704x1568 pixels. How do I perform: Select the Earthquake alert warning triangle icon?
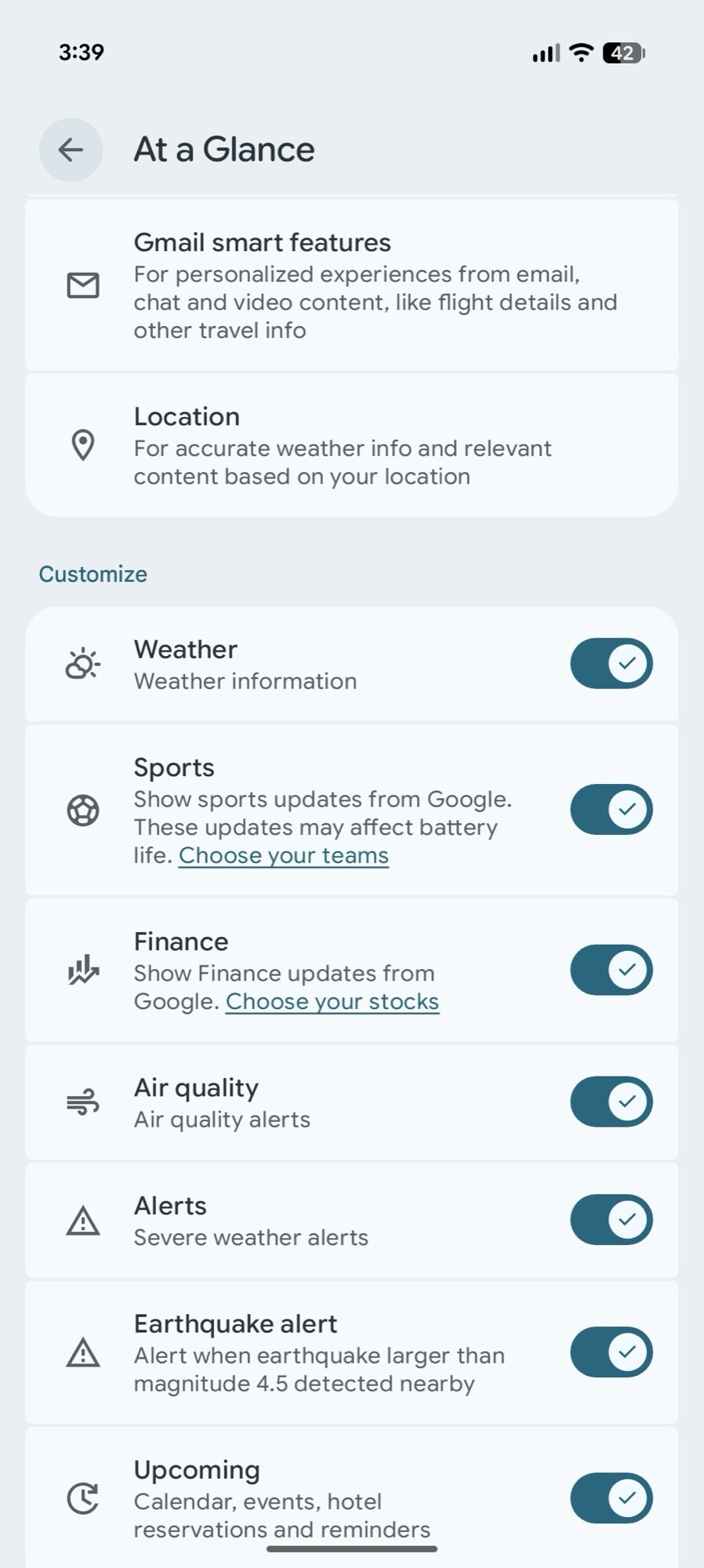click(82, 1352)
